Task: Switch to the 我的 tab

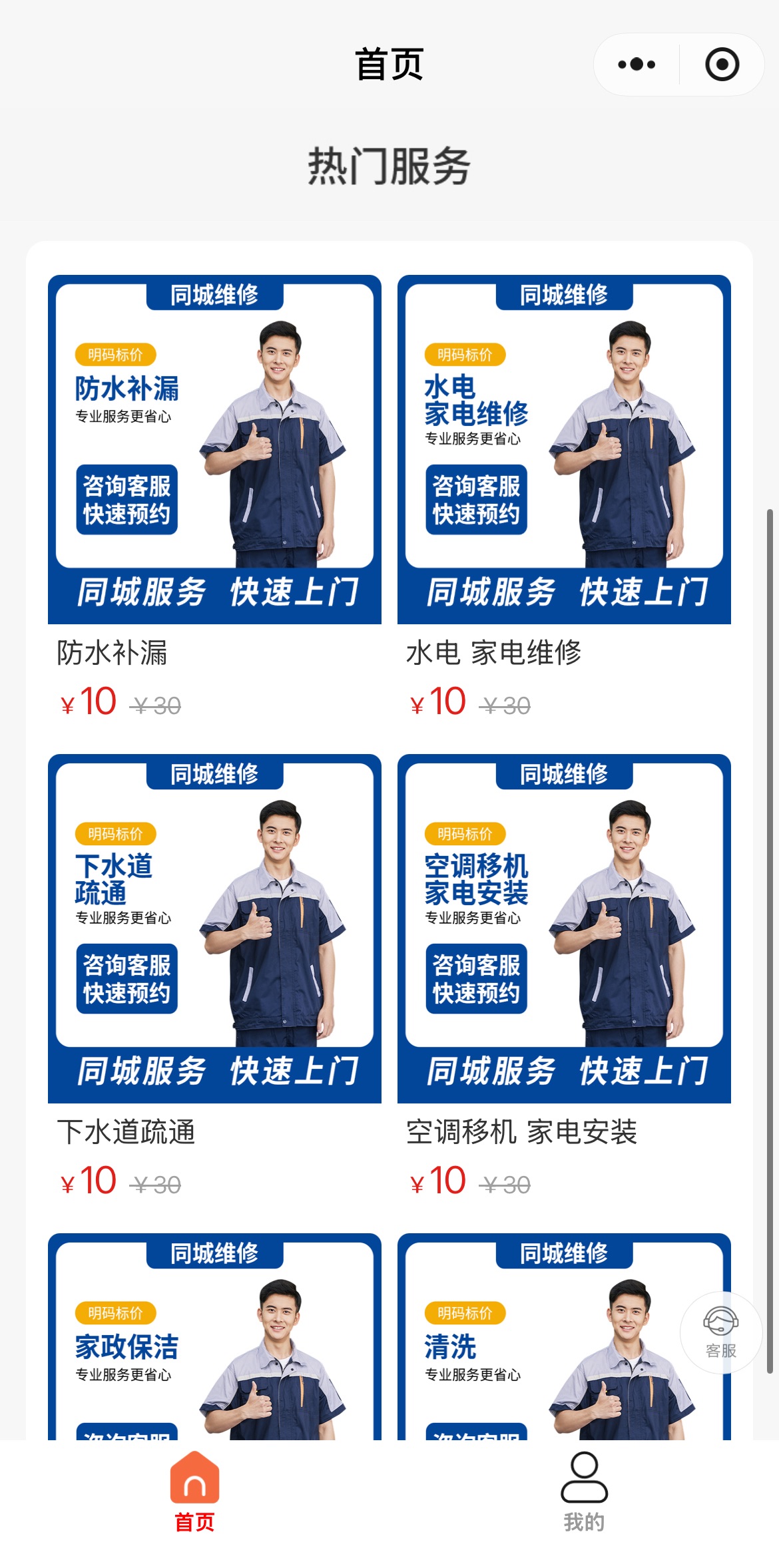Action: (x=584, y=1491)
